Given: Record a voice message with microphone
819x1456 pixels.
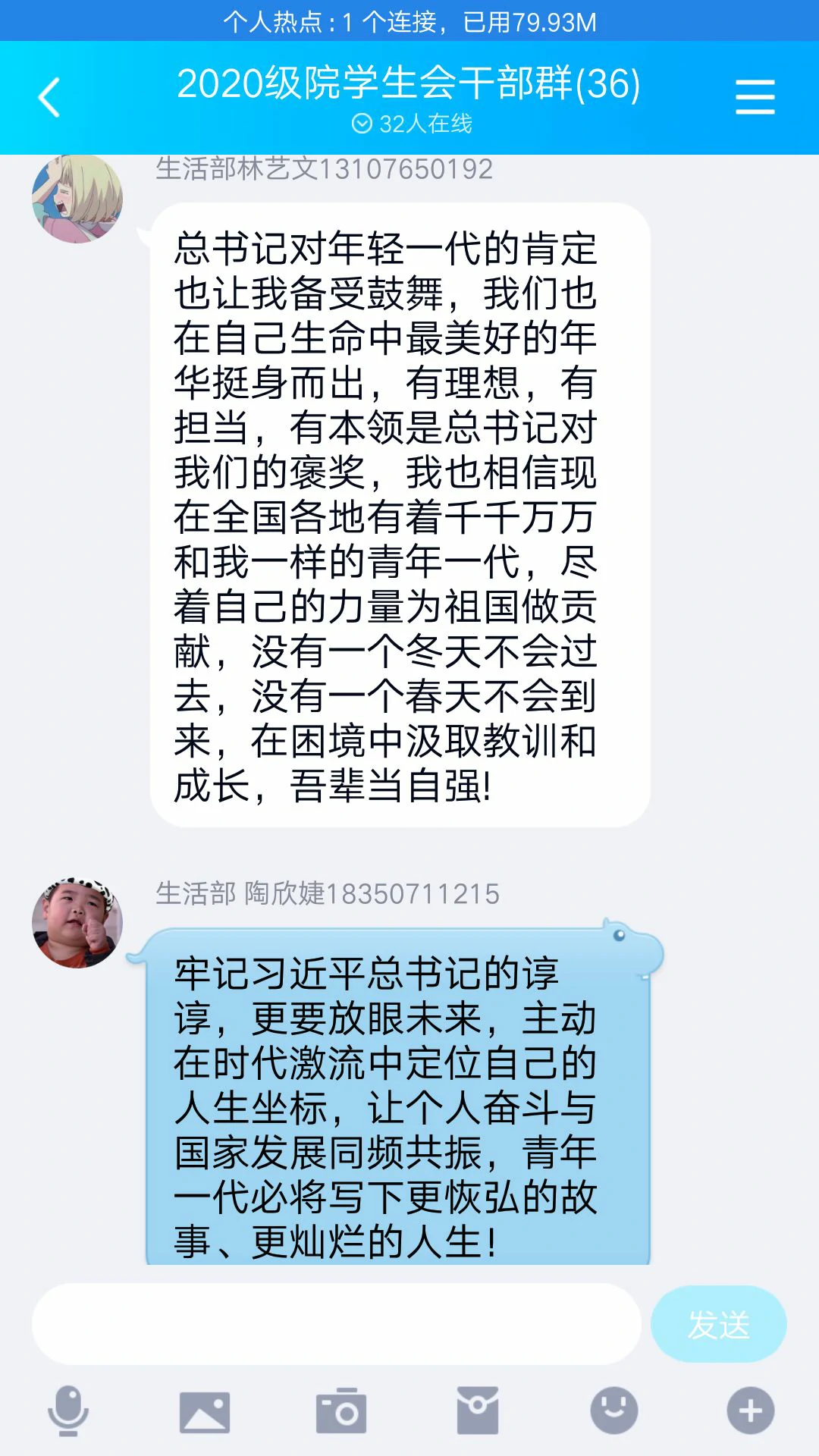Looking at the screenshot, I should (x=68, y=1410).
